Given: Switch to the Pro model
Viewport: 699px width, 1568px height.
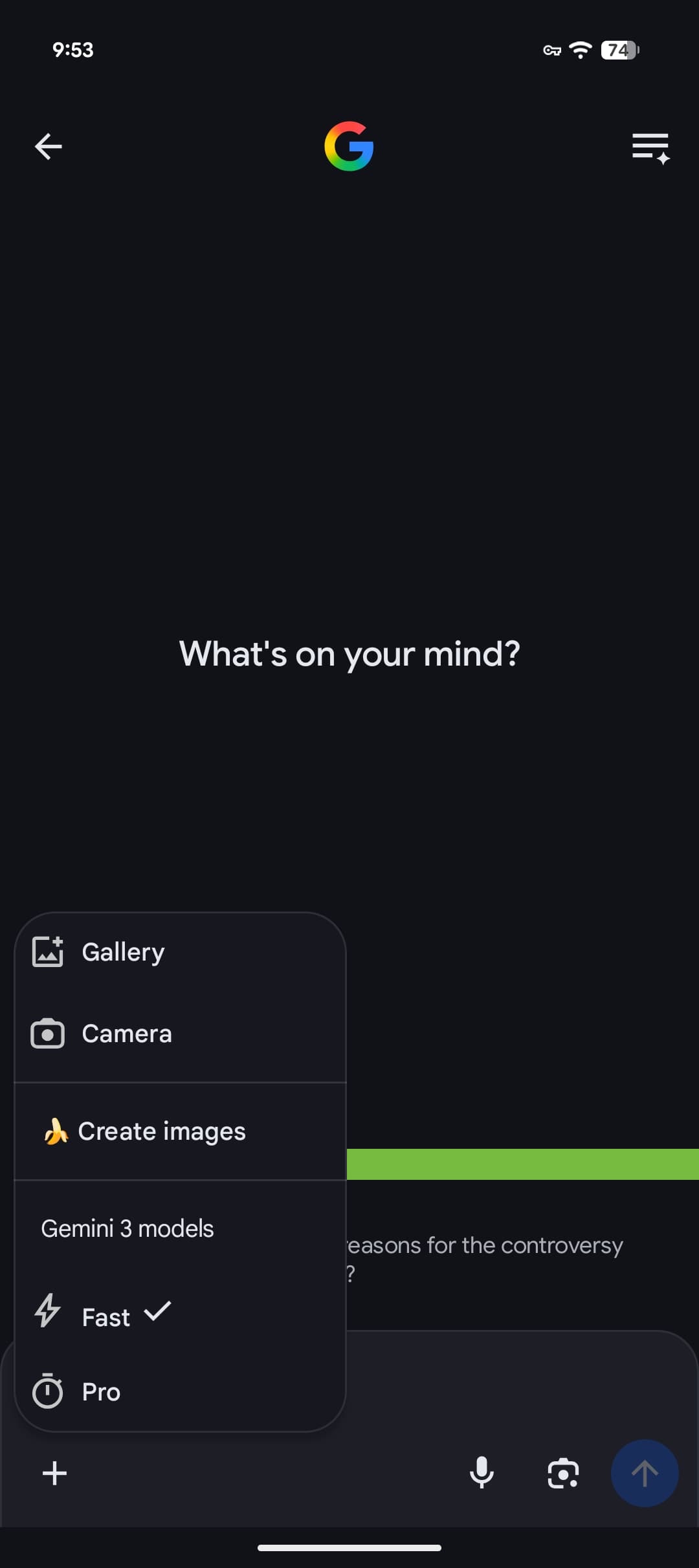Looking at the screenshot, I should coord(101,1391).
